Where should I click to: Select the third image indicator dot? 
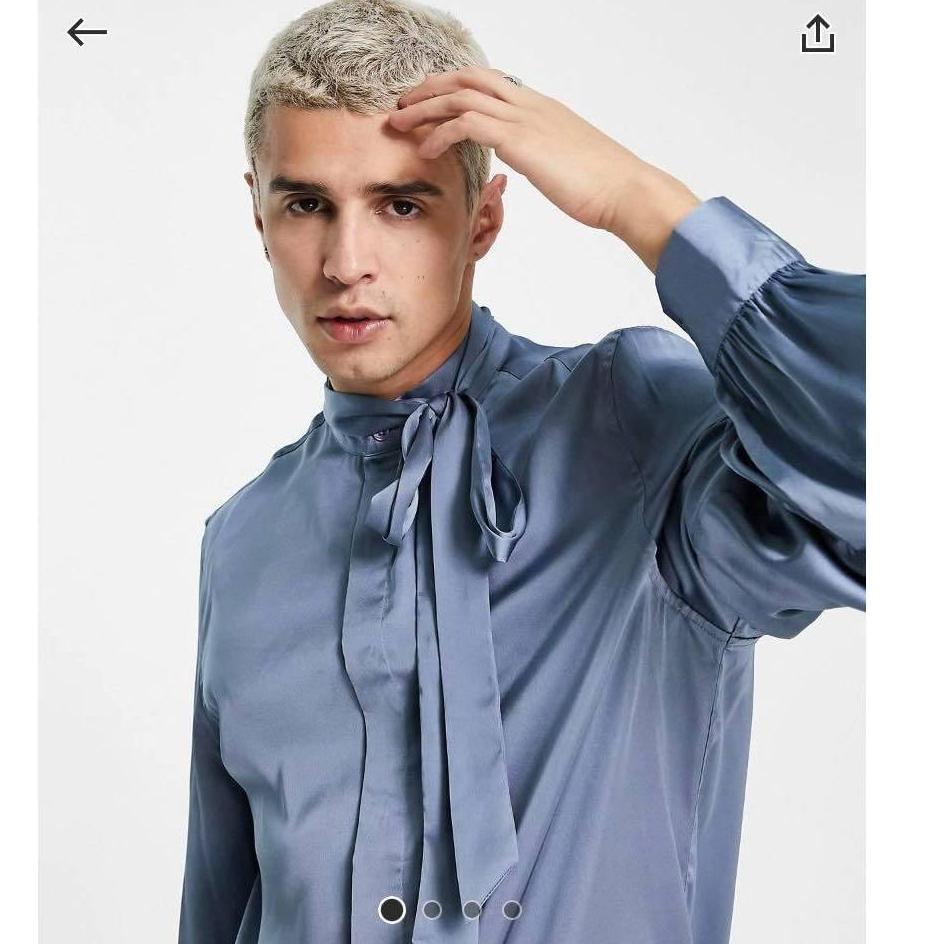[472, 910]
